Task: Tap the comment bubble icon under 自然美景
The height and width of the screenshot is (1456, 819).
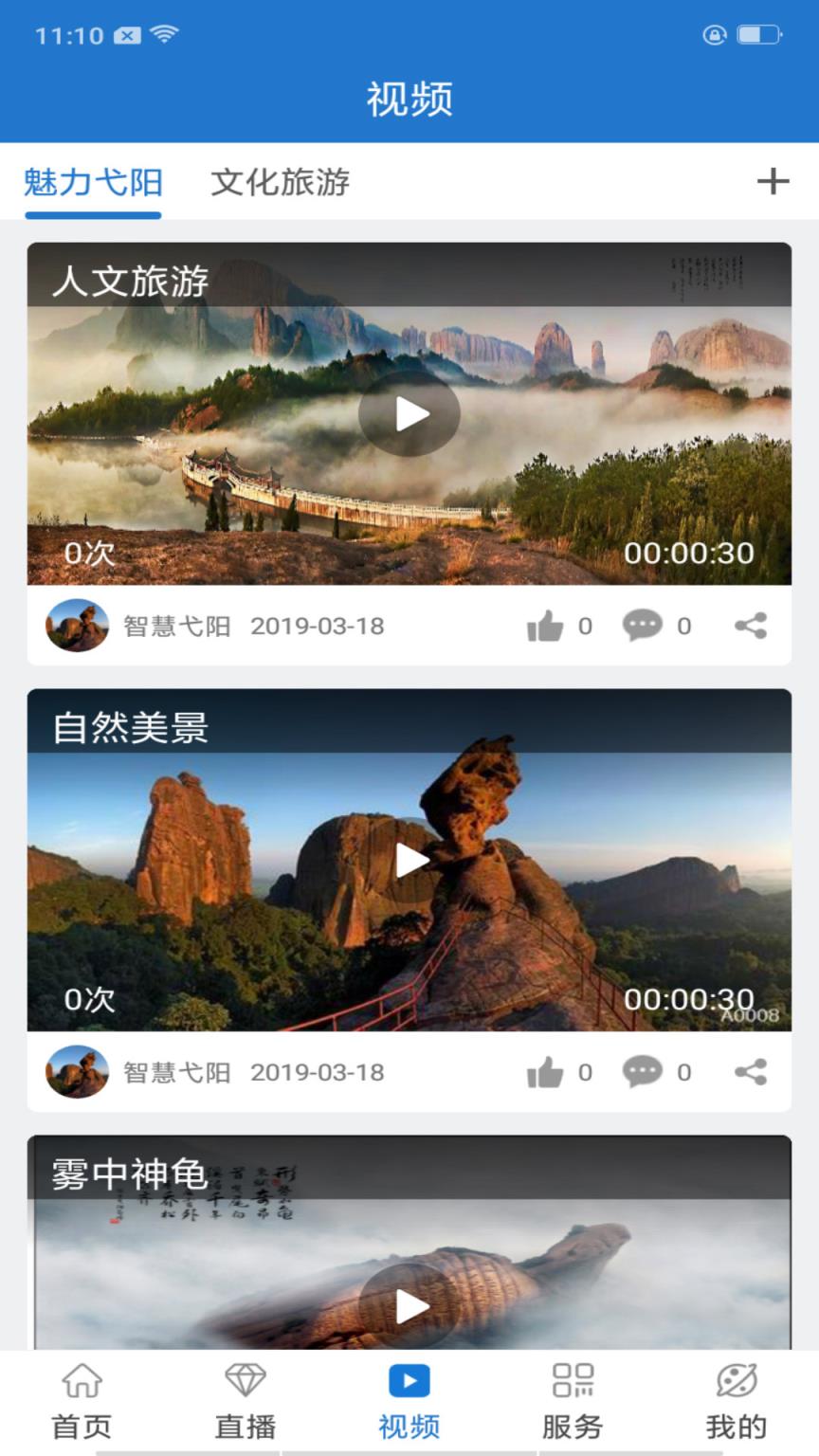Action: coord(643,1072)
